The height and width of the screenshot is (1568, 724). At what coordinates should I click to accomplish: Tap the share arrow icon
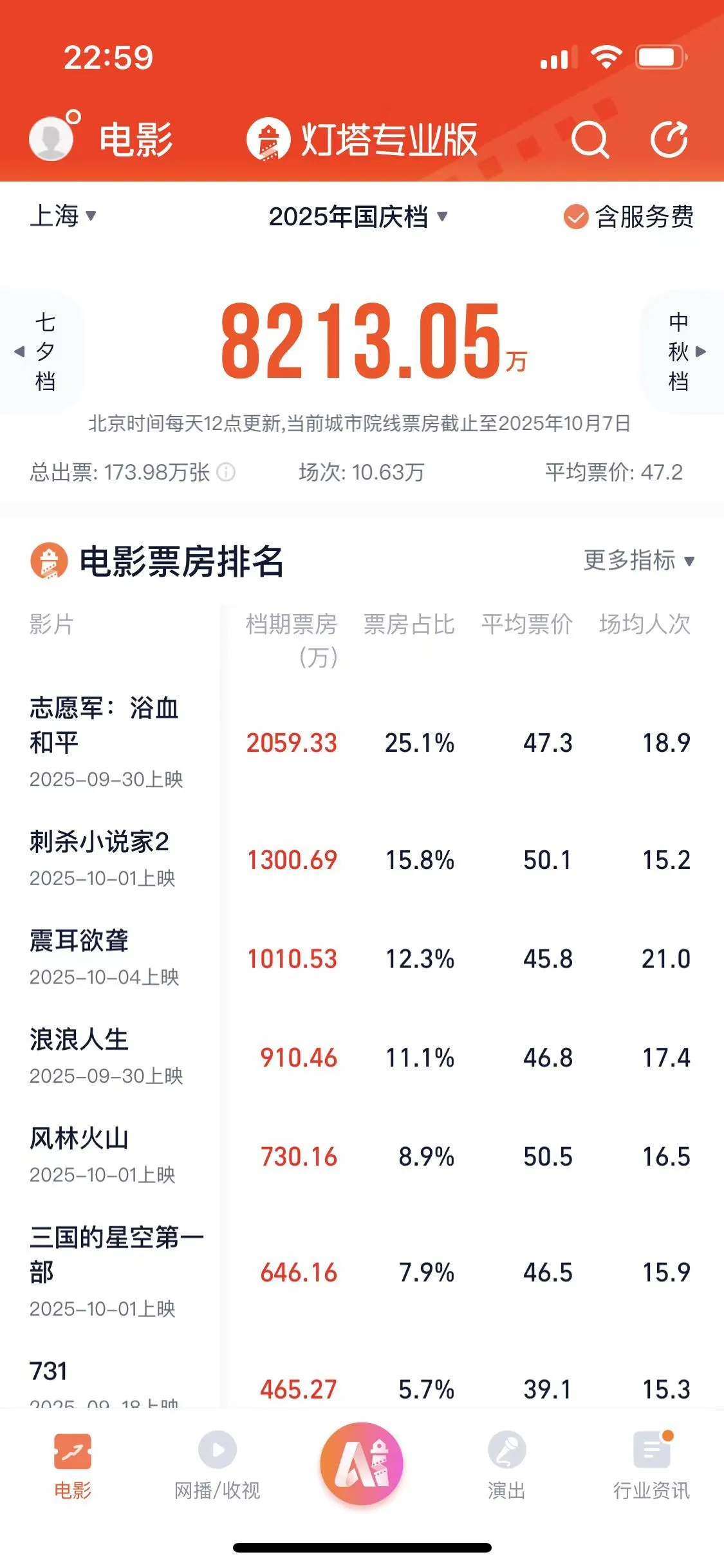tap(669, 139)
